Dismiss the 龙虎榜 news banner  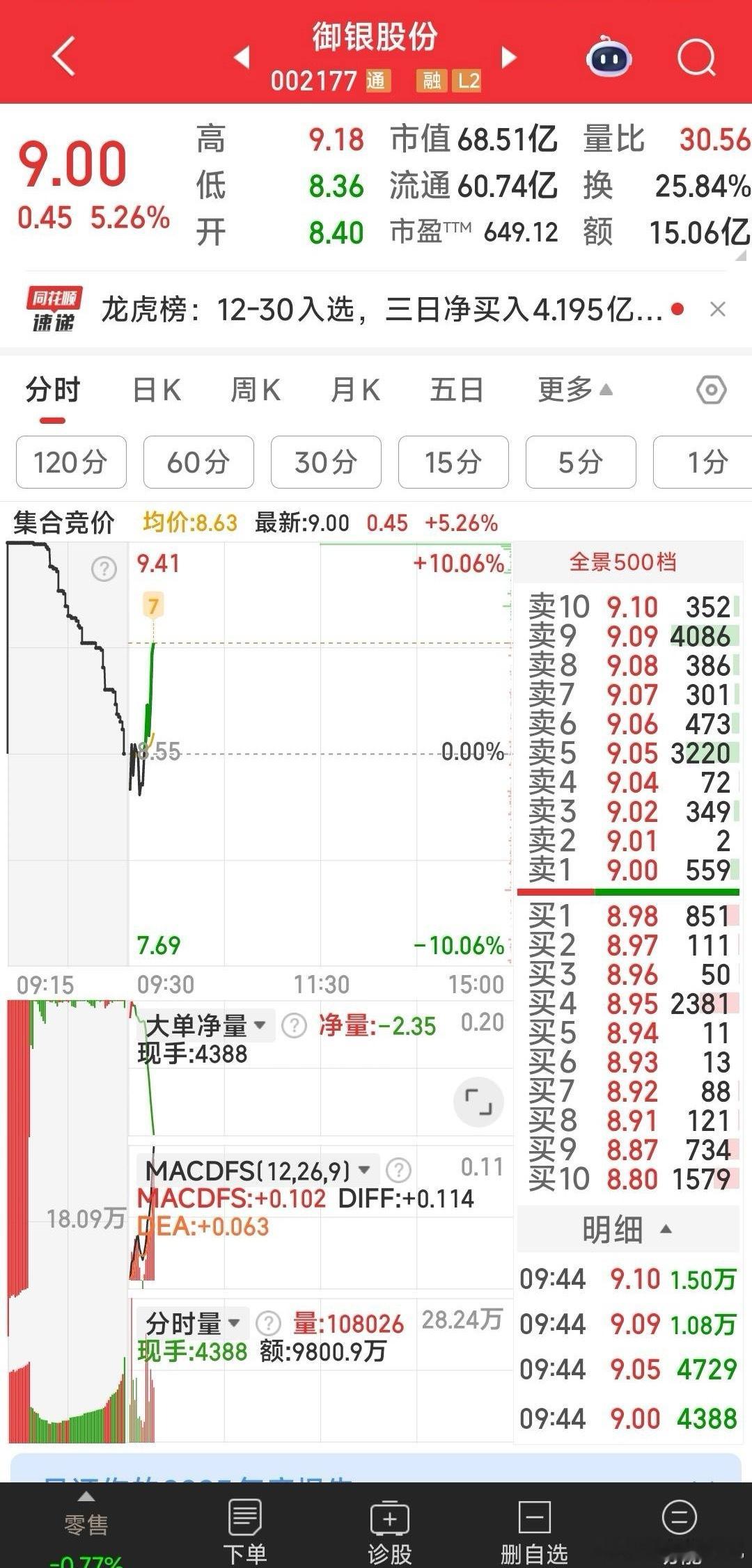[x=718, y=309]
